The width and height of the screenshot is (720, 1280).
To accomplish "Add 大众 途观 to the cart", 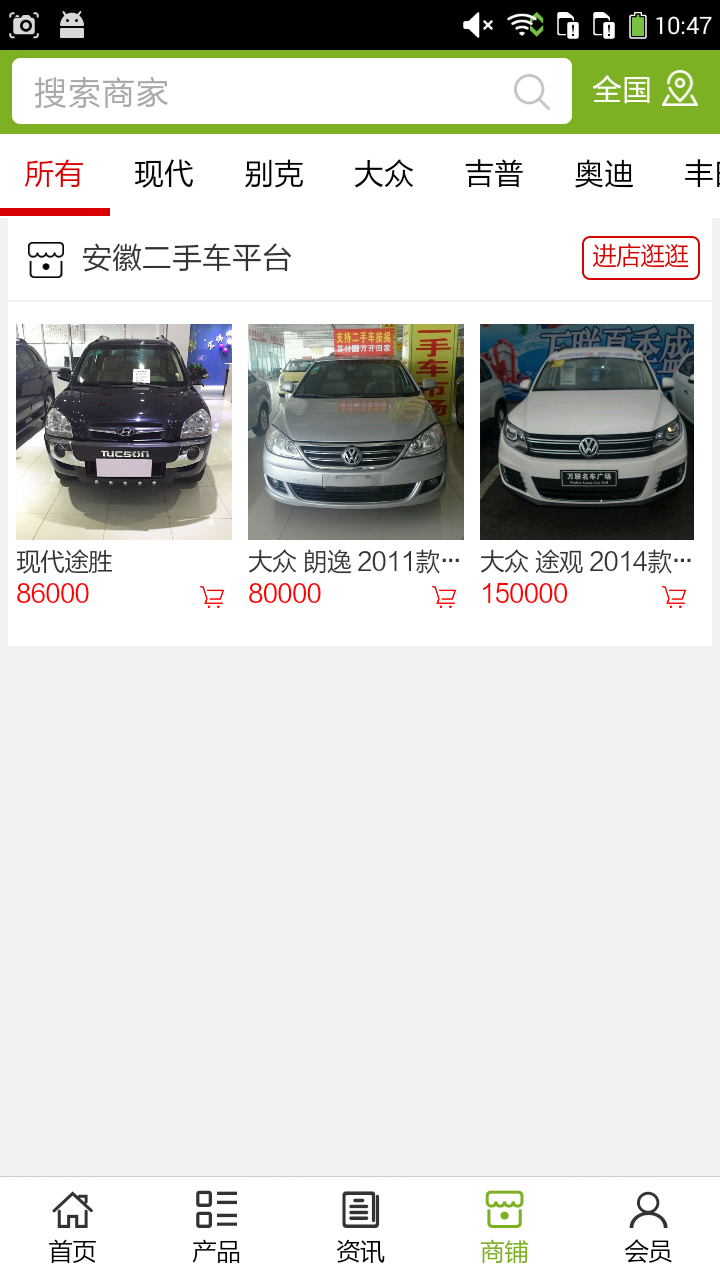I will coord(675,597).
